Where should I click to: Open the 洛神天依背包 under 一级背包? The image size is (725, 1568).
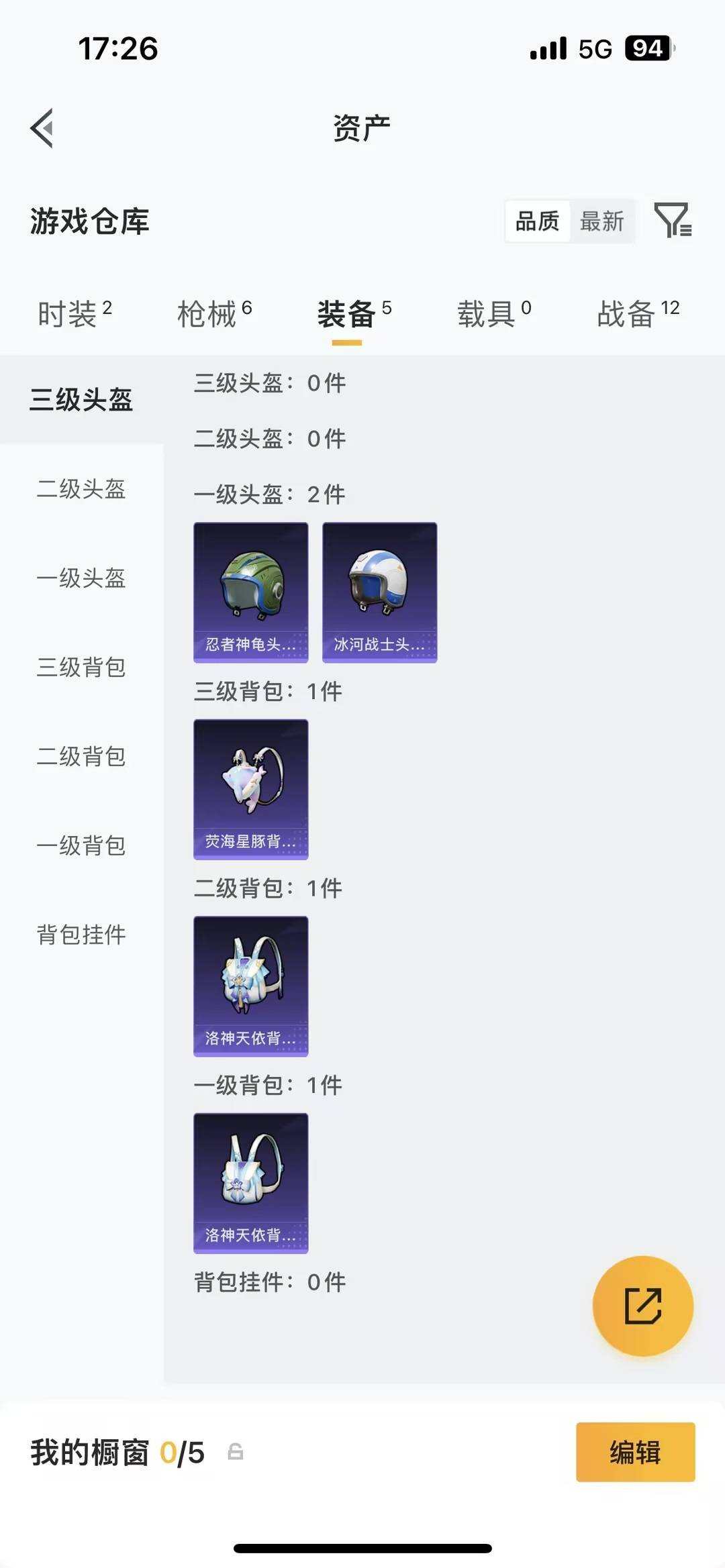tap(250, 1183)
